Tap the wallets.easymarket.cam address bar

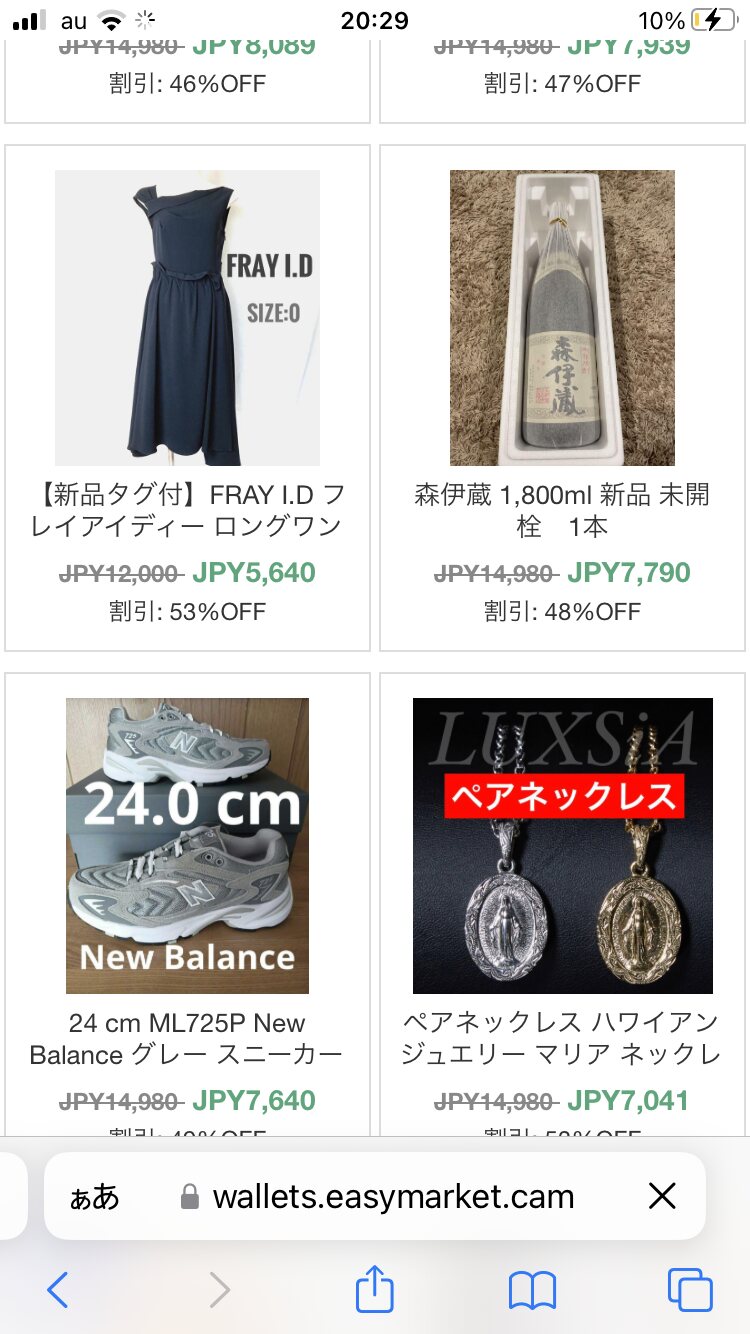pyautogui.click(x=392, y=1197)
